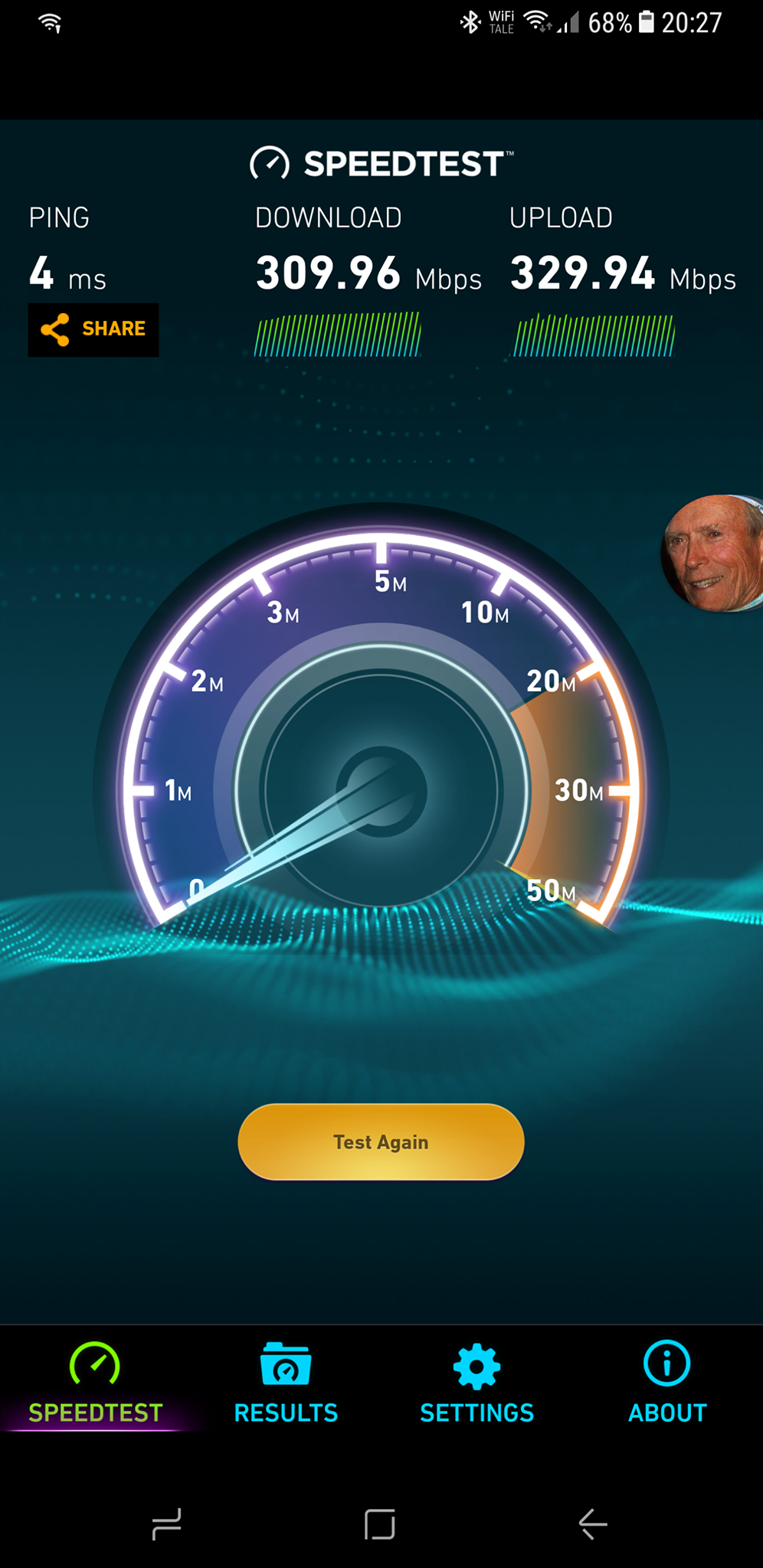Go to the About tab
This screenshot has width=763, height=1568.
(x=667, y=1383)
